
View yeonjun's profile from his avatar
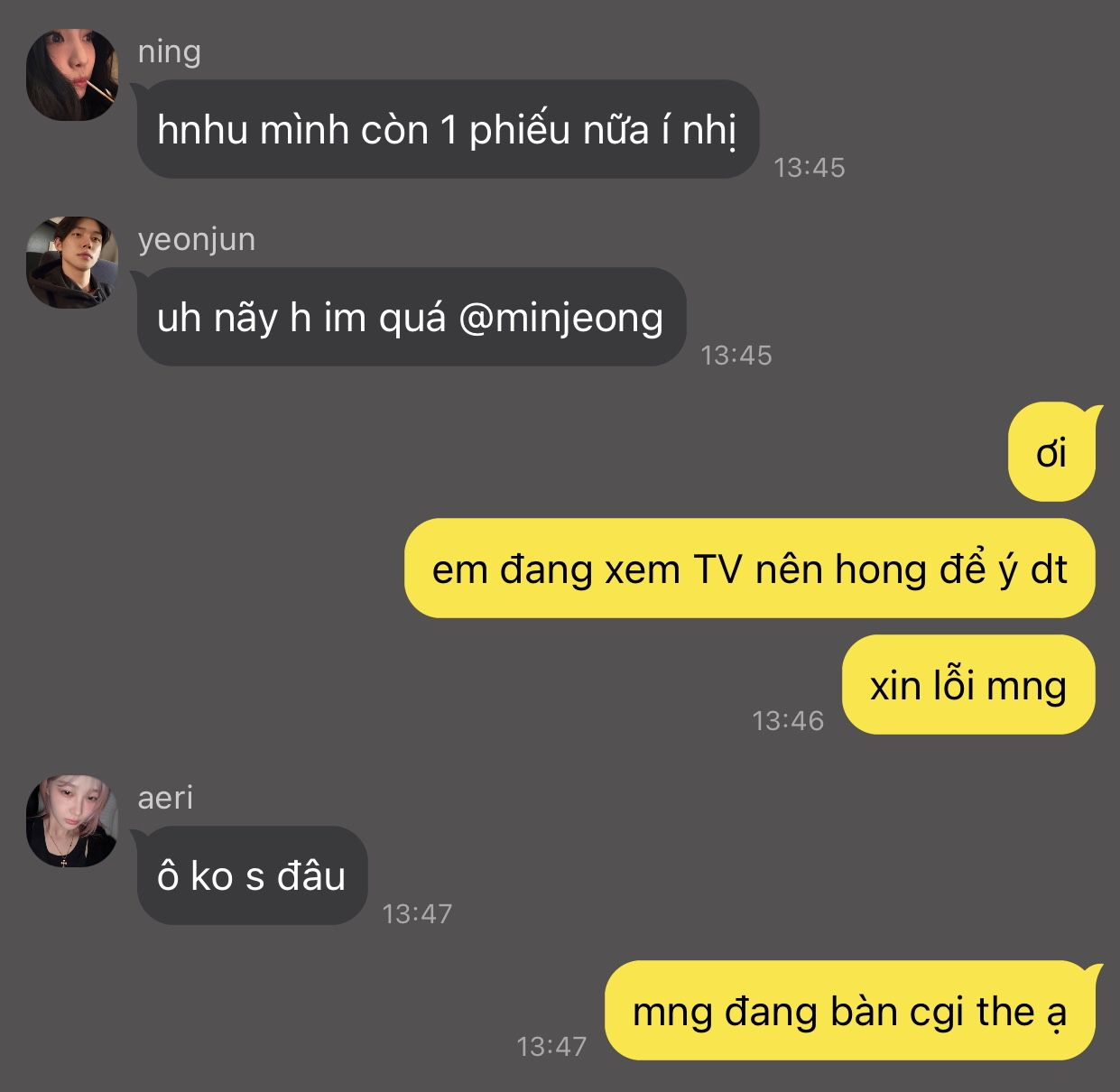[x=72, y=263]
